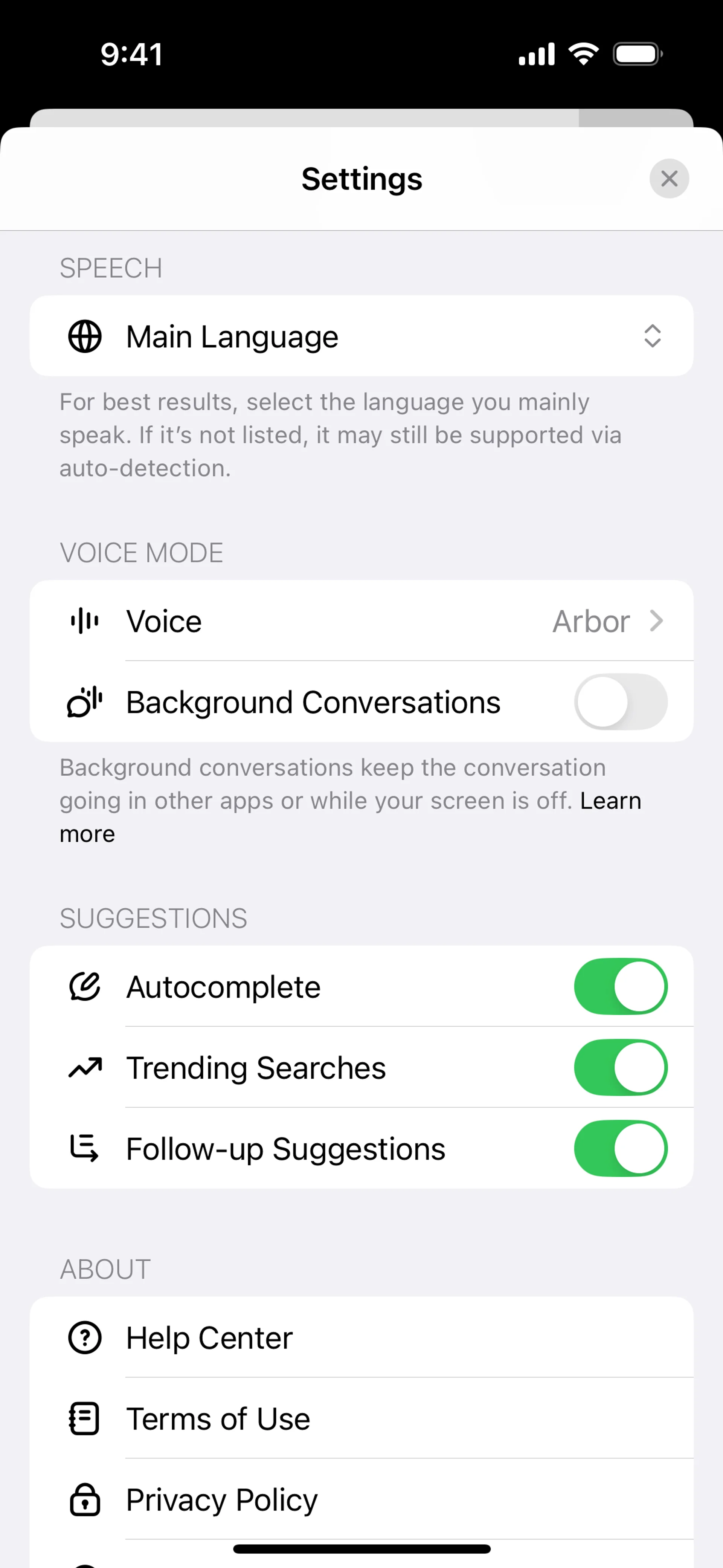Turn off Autocomplete
Screen dimensions: 723x1568
[620, 987]
